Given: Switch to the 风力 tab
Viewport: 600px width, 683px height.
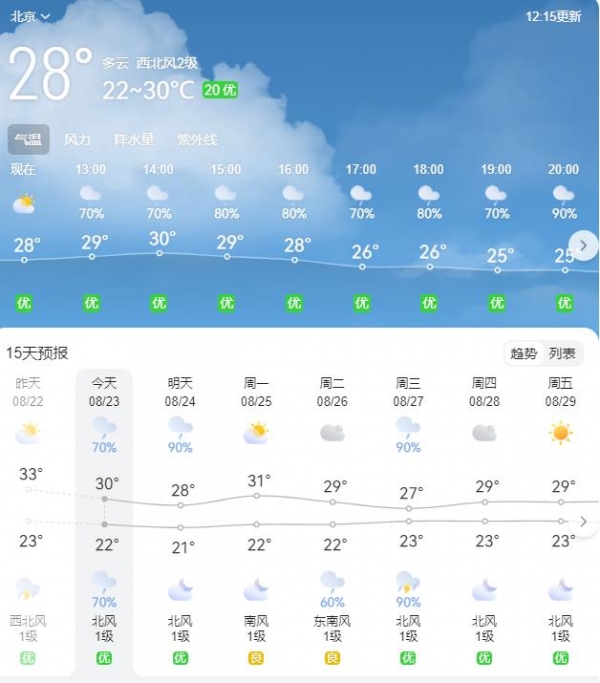Looking at the screenshot, I should coord(77,139).
